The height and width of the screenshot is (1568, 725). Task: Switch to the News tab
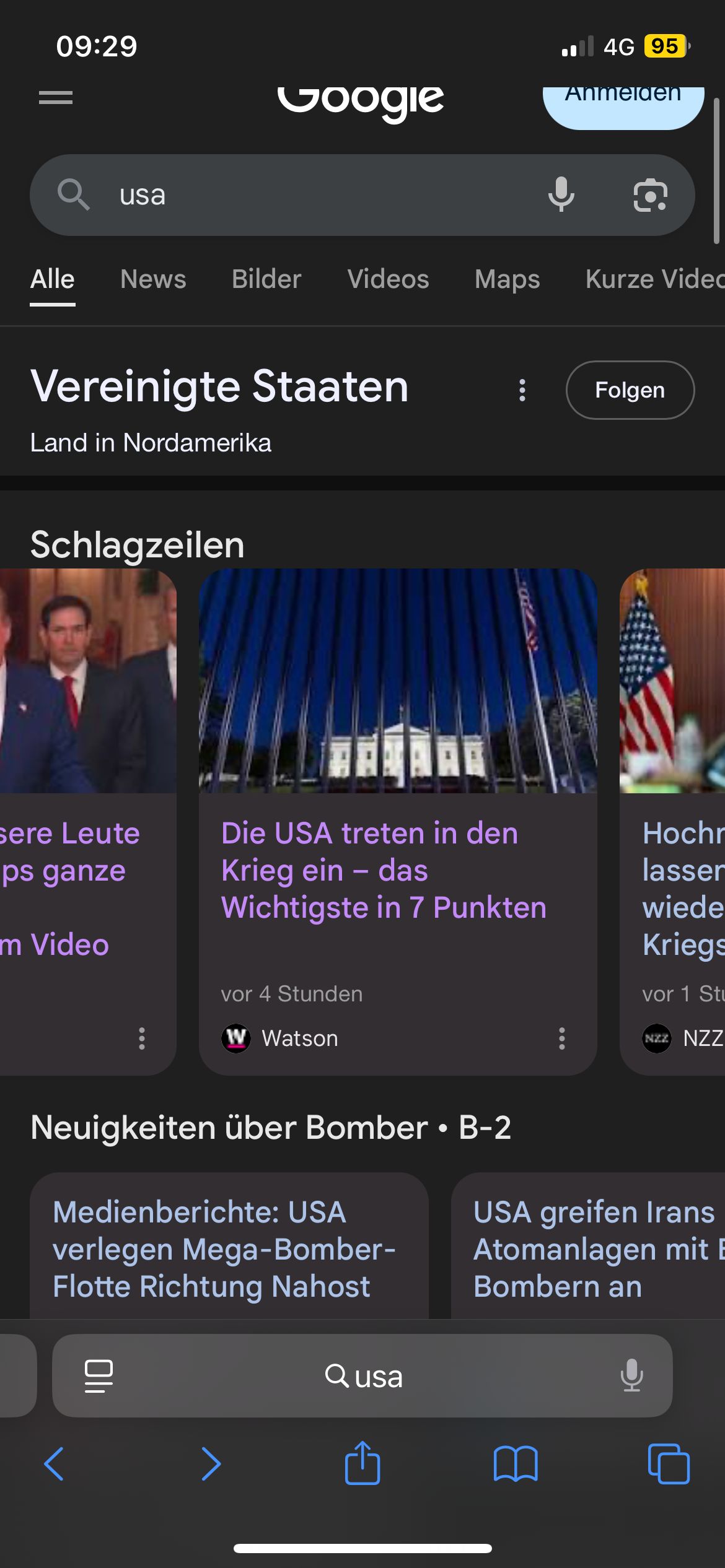click(153, 279)
